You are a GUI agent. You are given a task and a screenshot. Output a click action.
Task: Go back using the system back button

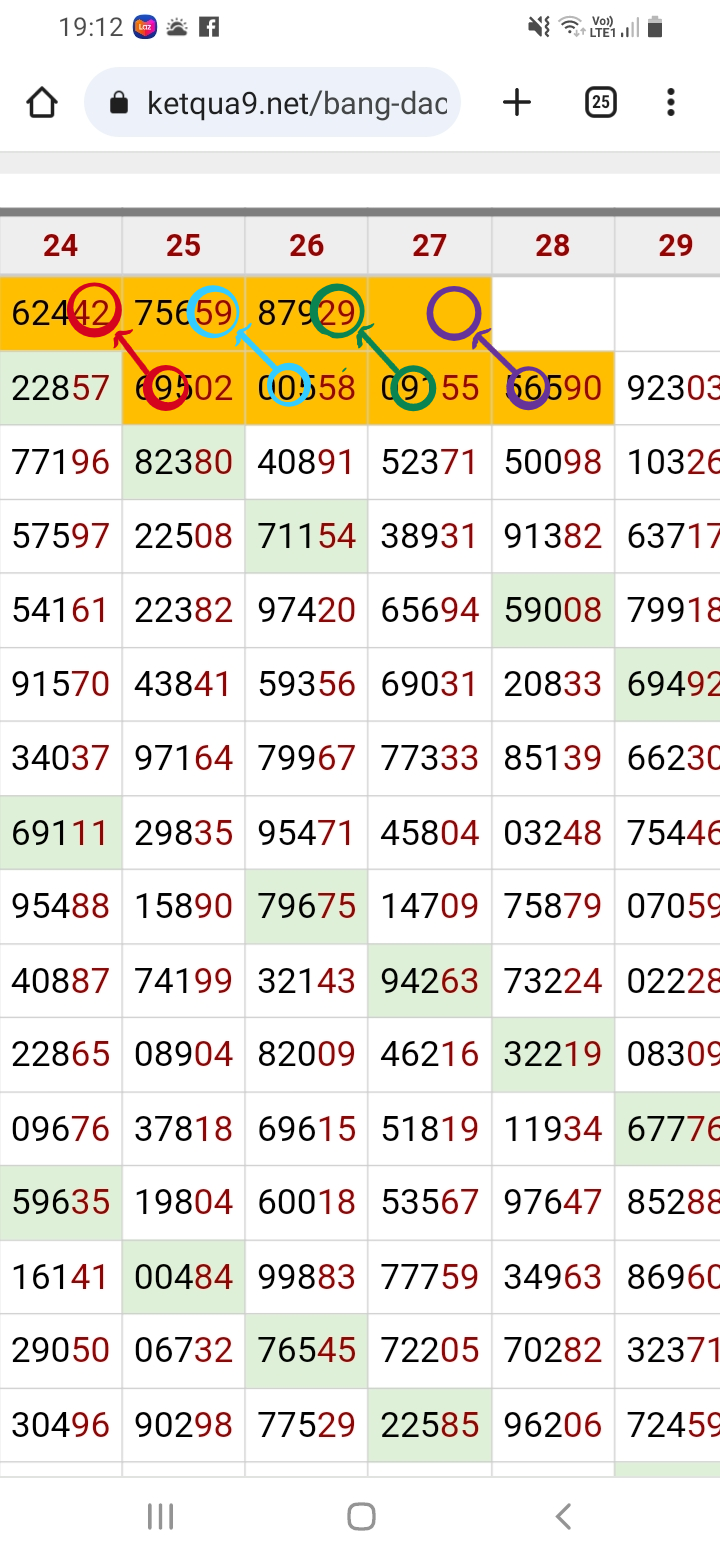click(x=563, y=1516)
